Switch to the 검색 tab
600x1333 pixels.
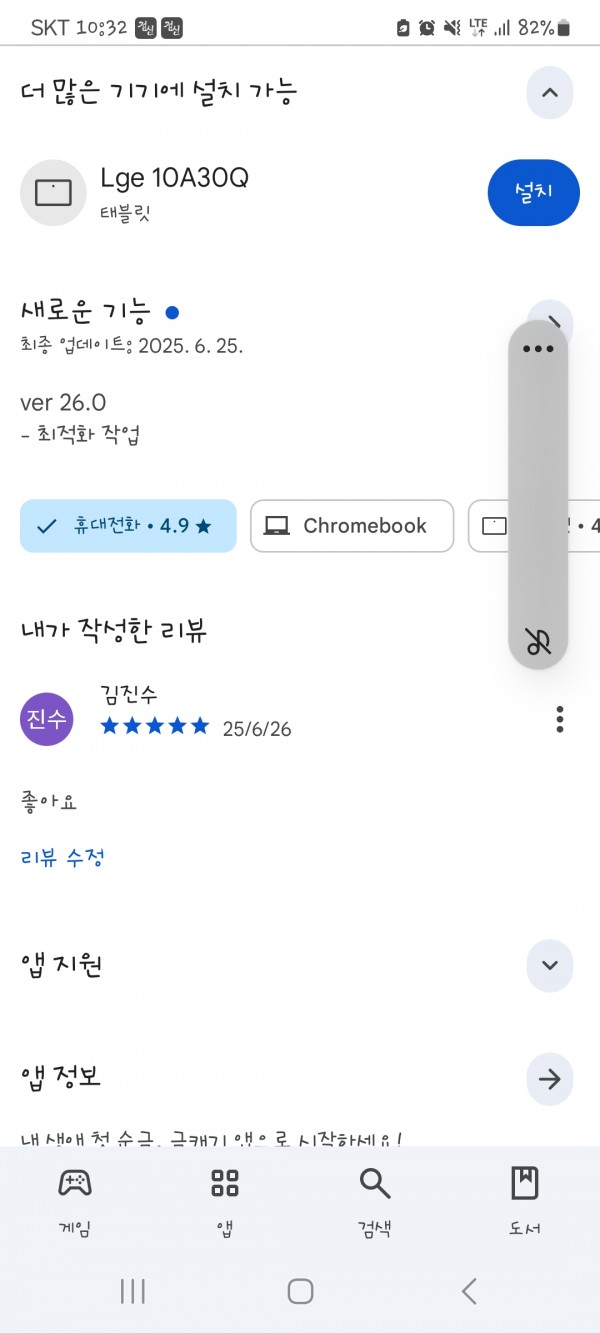(375, 1201)
